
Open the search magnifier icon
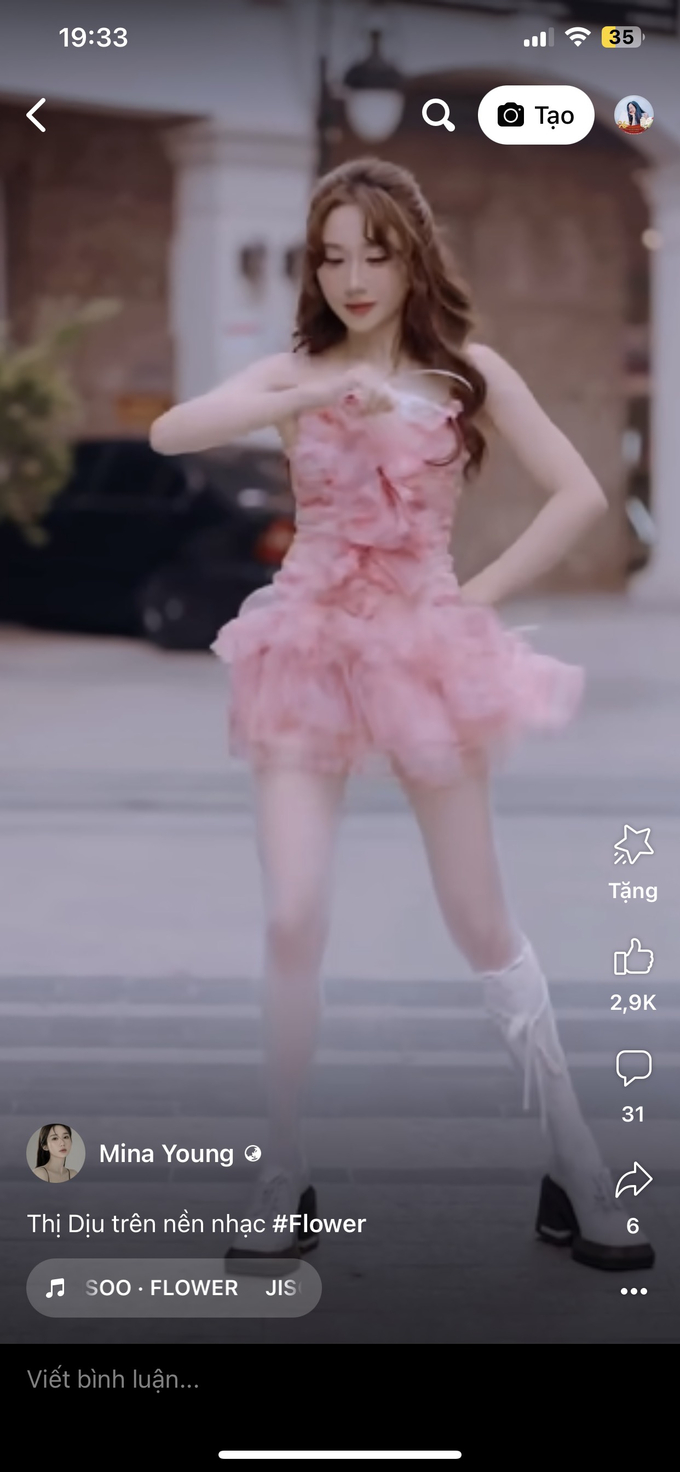pos(438,115)
